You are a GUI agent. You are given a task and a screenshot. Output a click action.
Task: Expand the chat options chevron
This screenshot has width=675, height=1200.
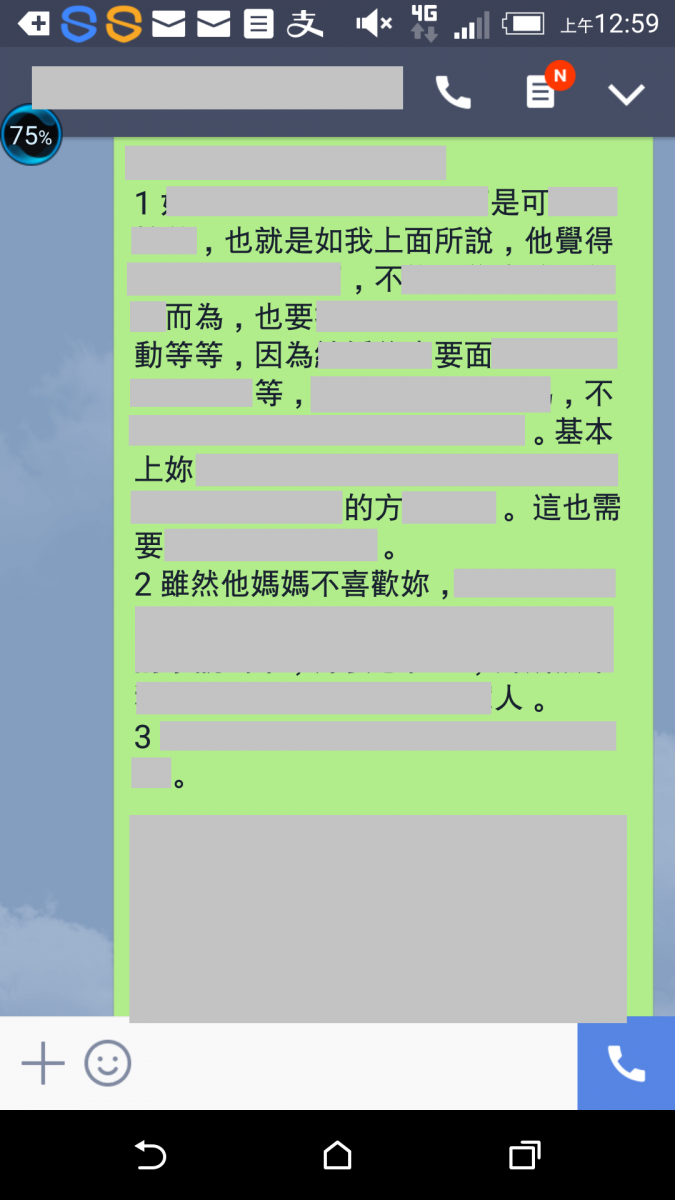click(627, 94)
